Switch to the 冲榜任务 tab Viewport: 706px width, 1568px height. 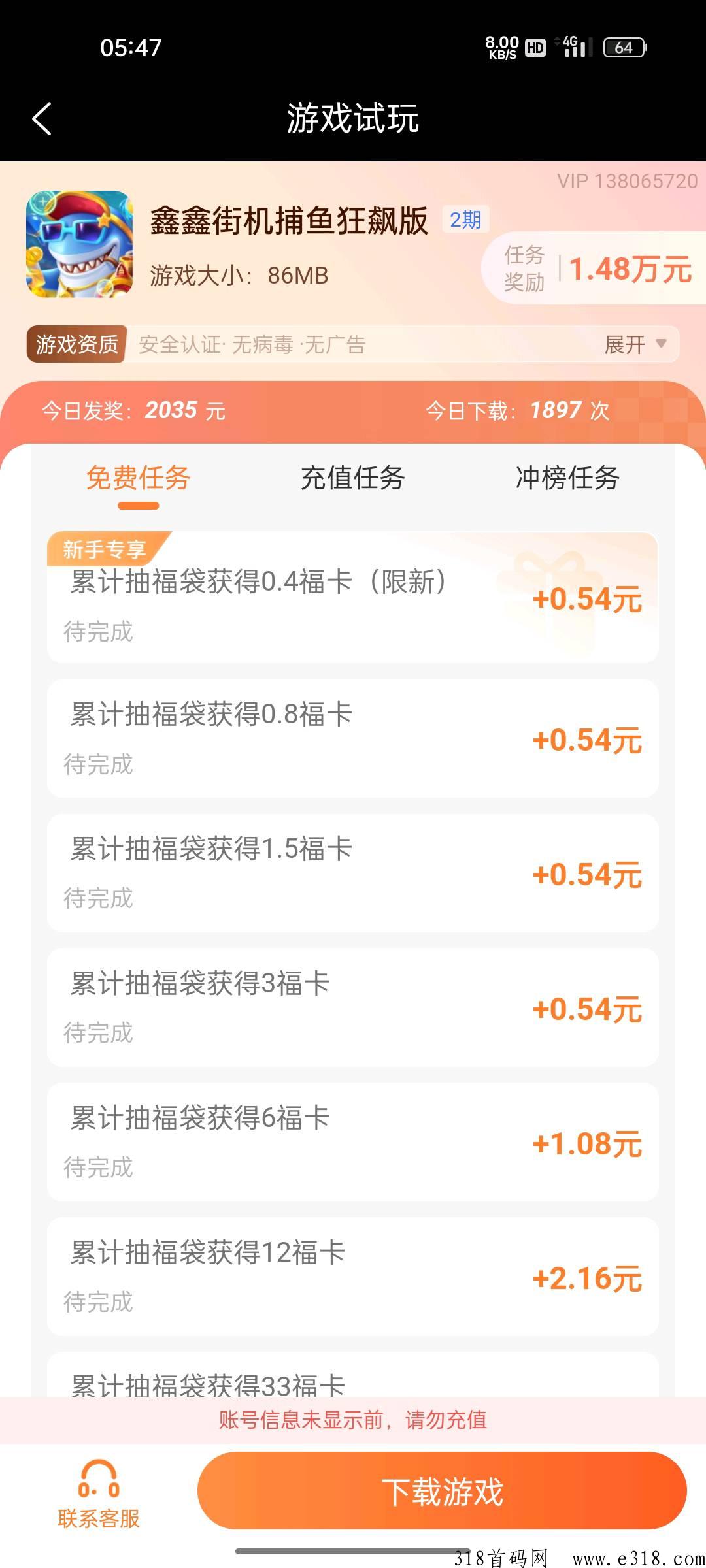(x=567, y=479)
